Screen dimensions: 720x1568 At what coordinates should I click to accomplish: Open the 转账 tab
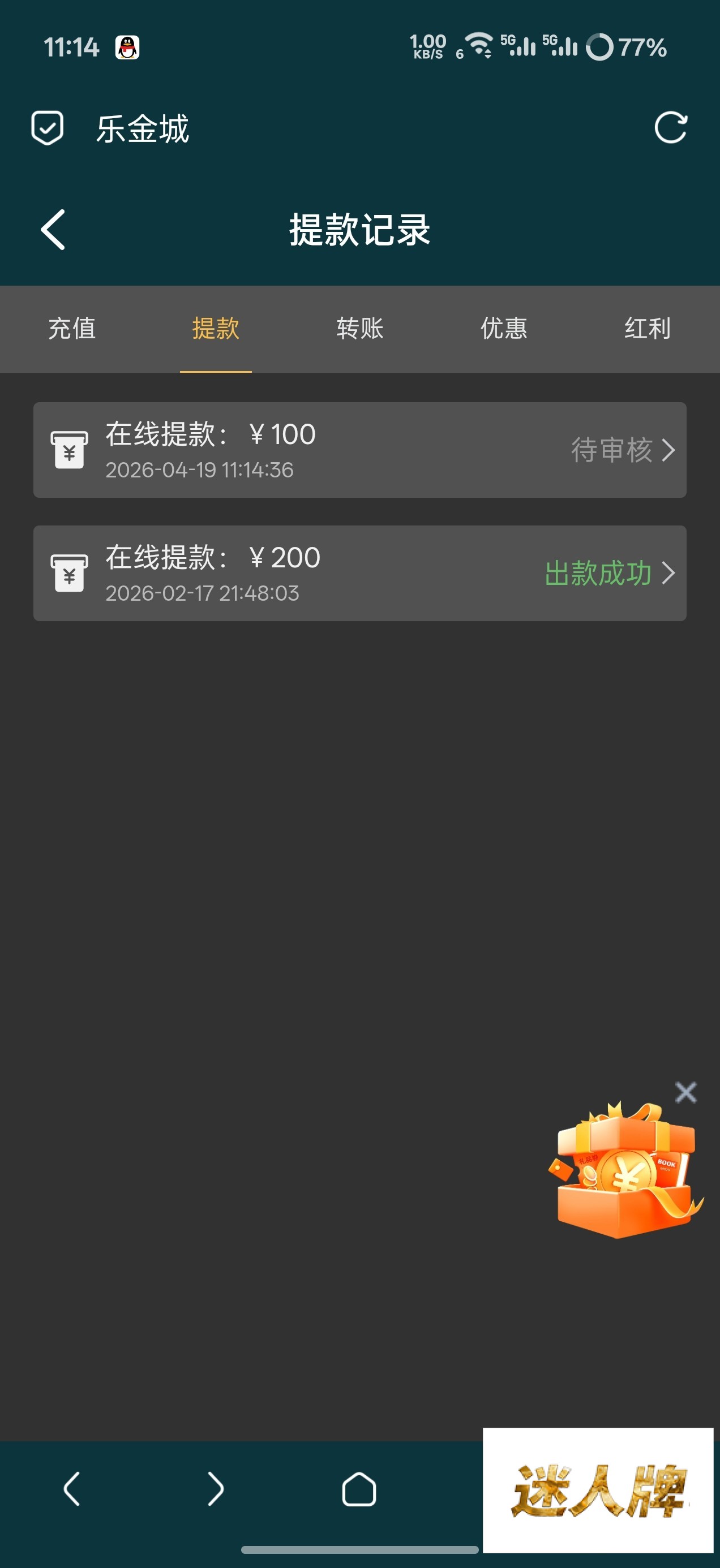(x=360, y=329)
